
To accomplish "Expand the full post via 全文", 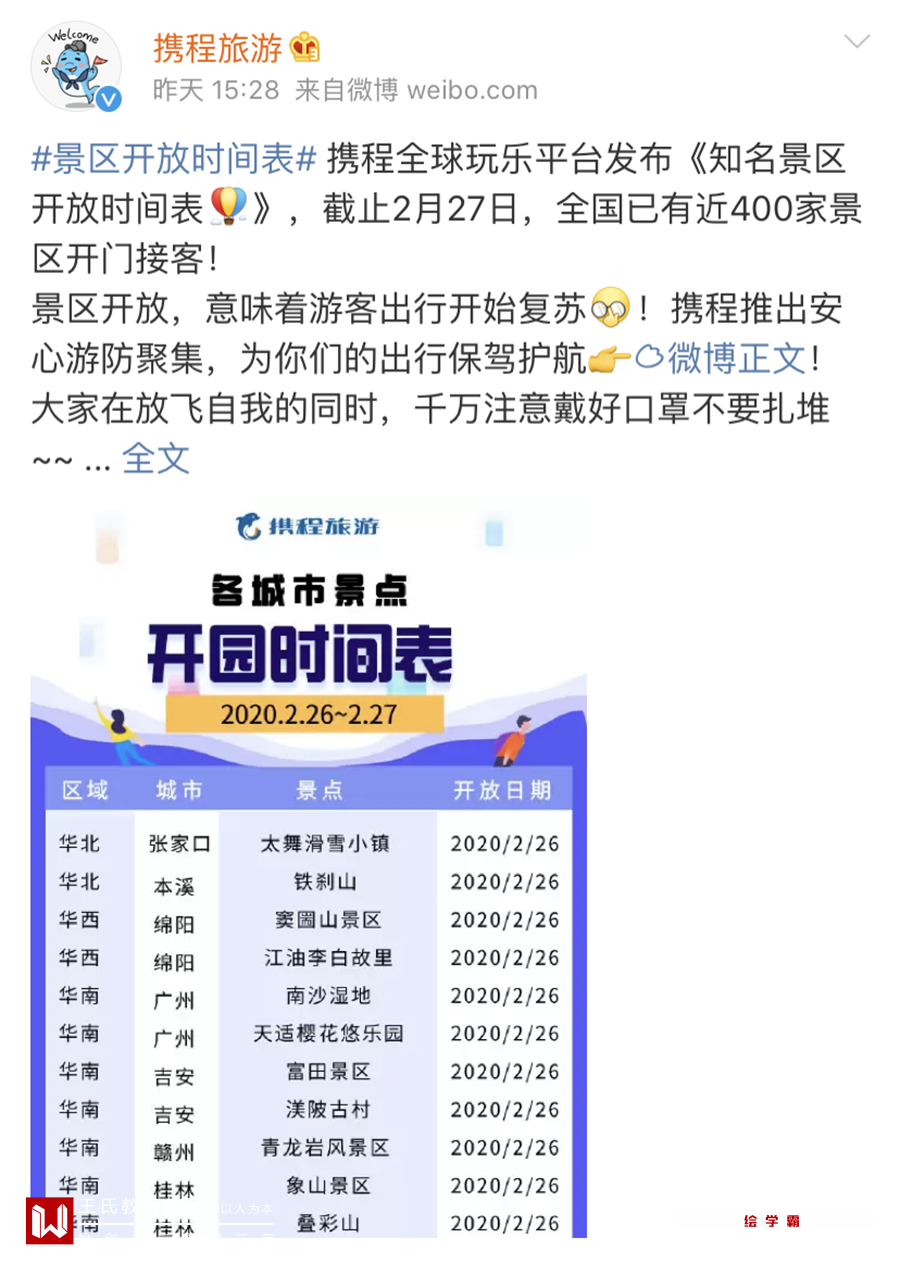I will [x=155, y=458].
